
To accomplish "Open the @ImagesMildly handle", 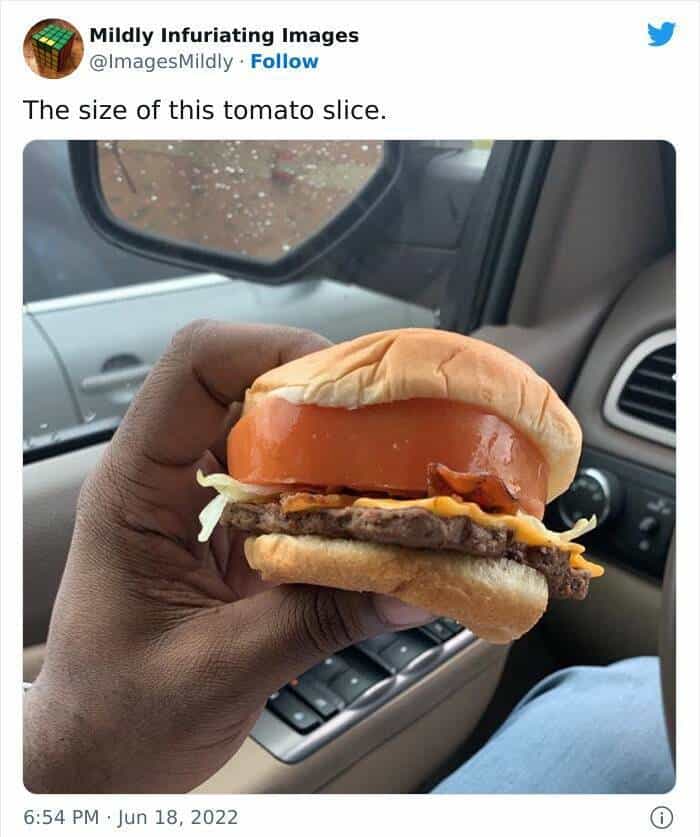I will pyautogui.click(x=158, y=61).
